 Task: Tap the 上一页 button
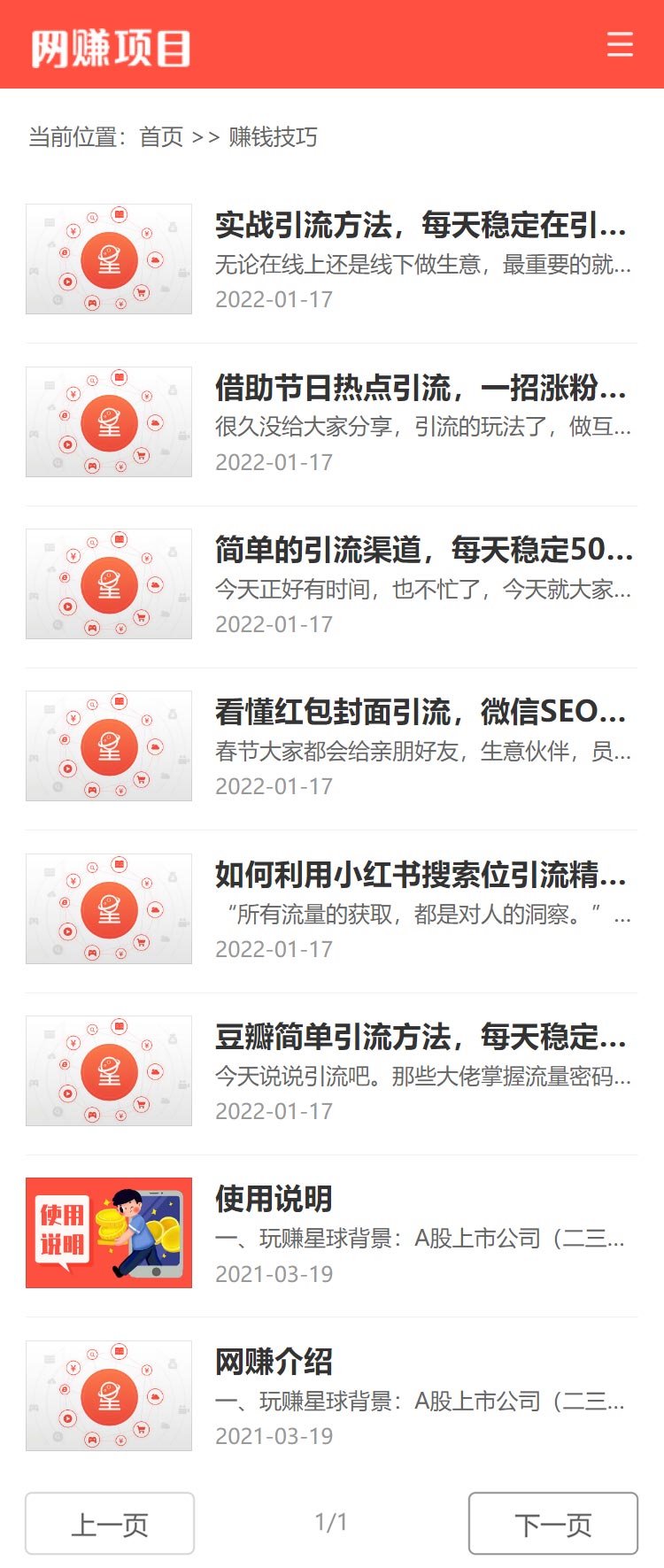coord(110,1524)
